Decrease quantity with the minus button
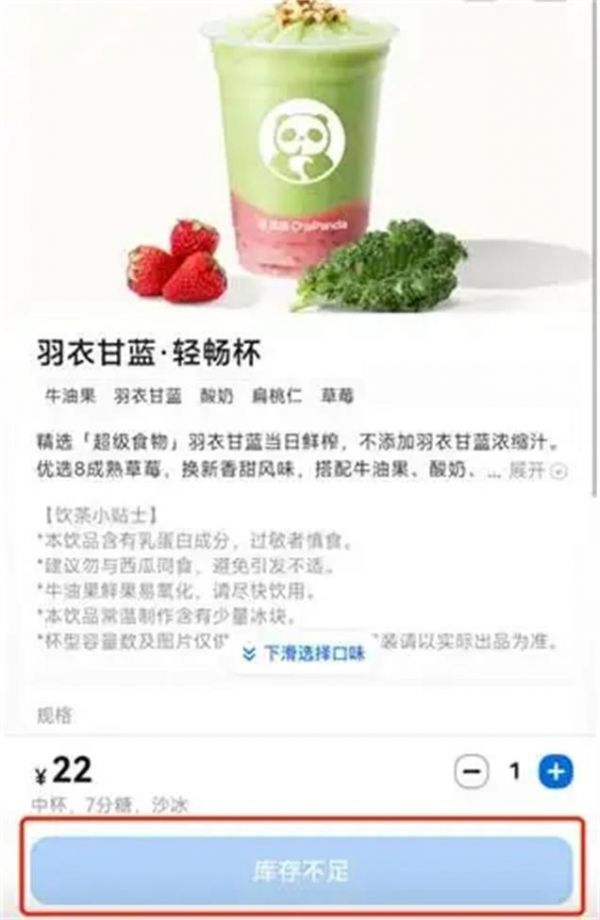Viewport: 600px width, 920px height. (472, 772)
